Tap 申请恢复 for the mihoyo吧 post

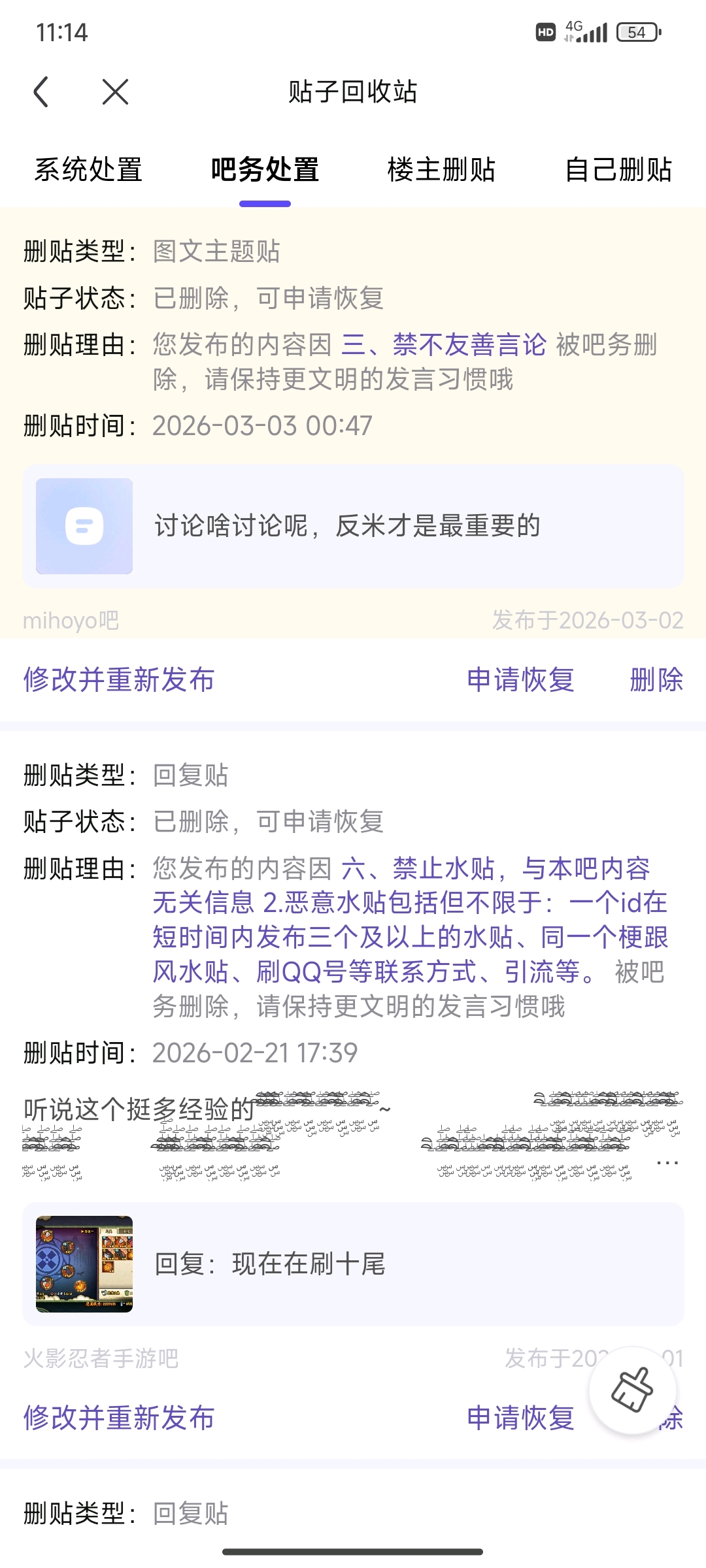coord(520,679)
